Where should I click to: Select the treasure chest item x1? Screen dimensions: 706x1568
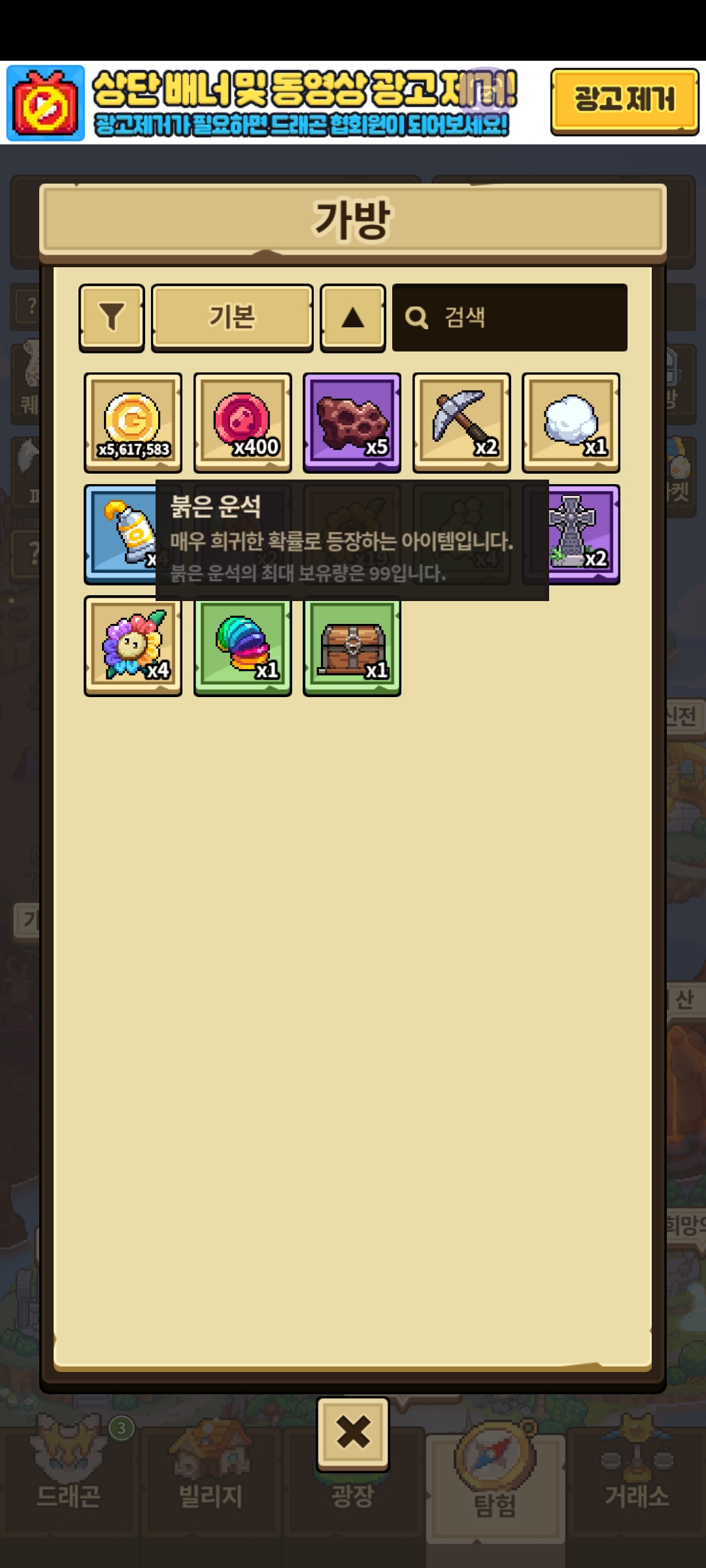[x=352, y=645]
